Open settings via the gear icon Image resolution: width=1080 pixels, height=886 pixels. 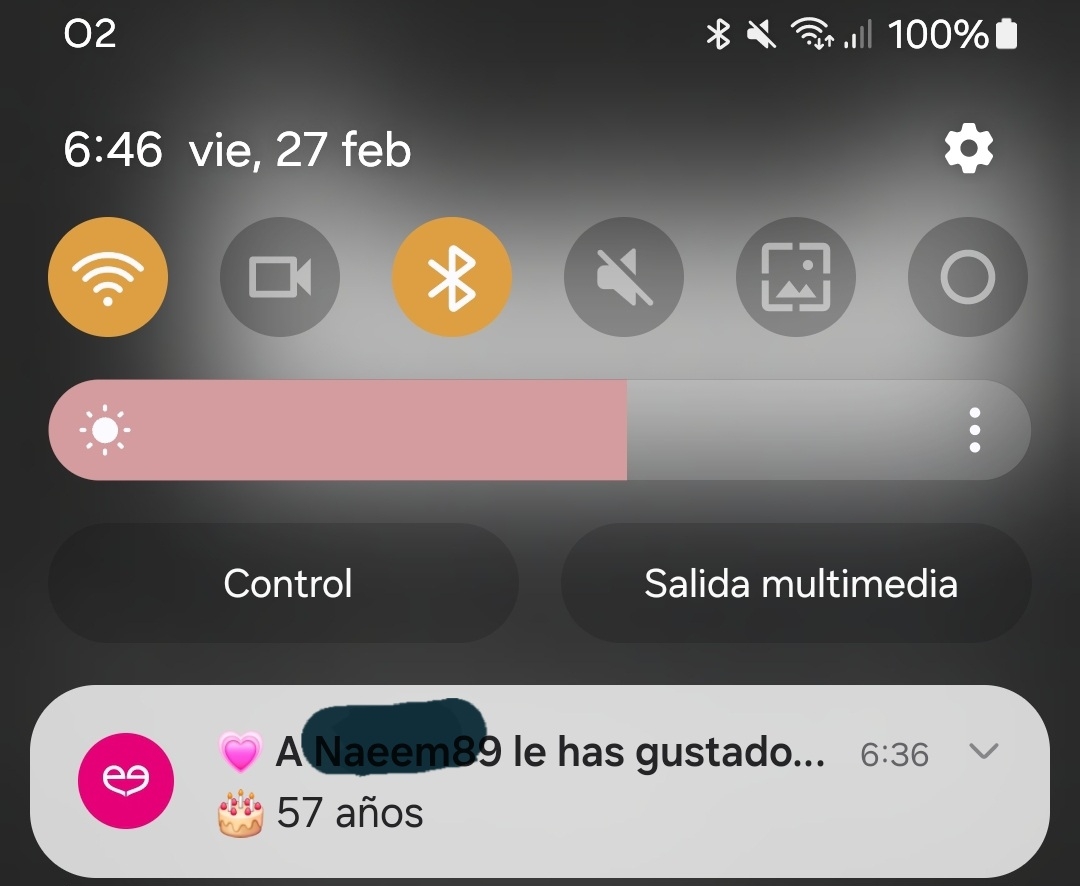pyautogui.click(x=968, y=150)
